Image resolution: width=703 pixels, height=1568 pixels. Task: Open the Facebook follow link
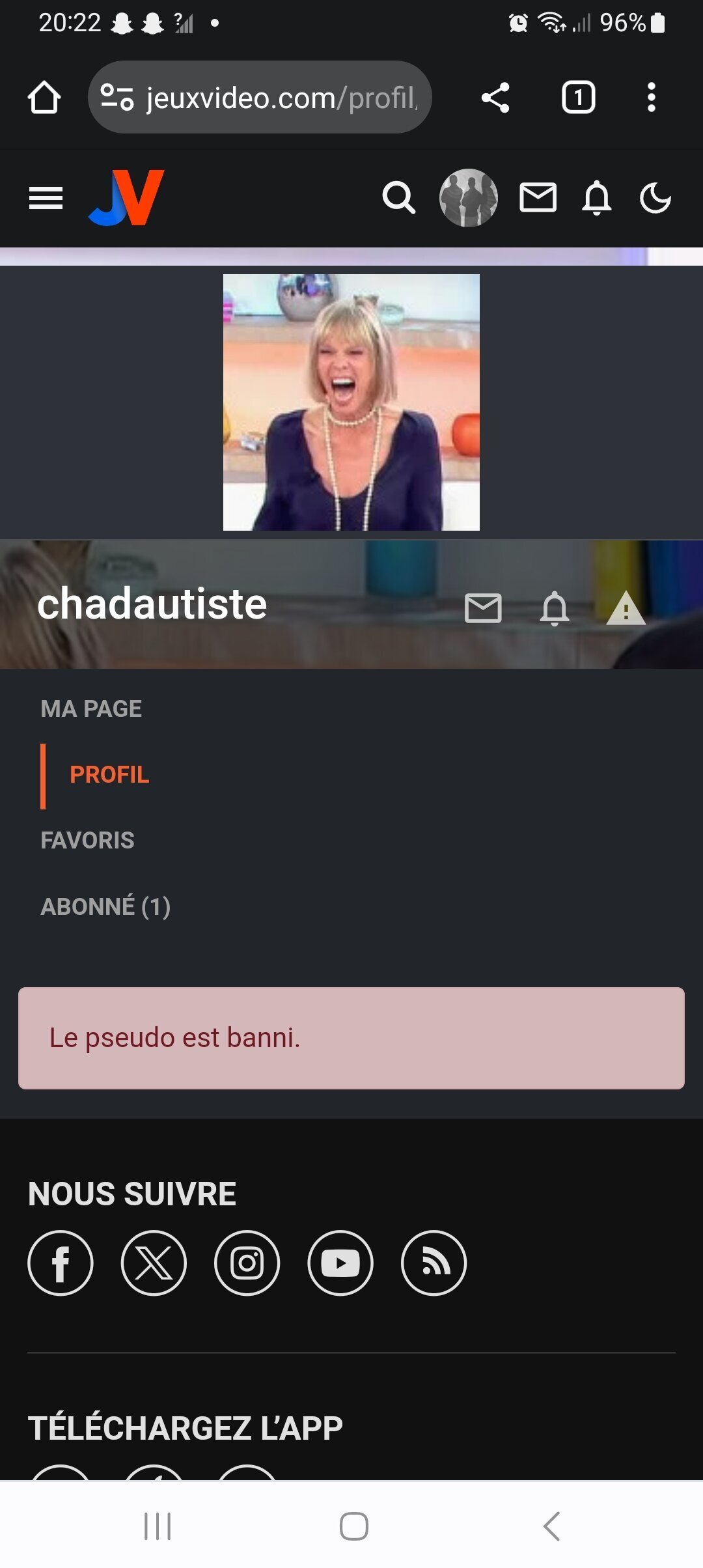click(61, 1263)
